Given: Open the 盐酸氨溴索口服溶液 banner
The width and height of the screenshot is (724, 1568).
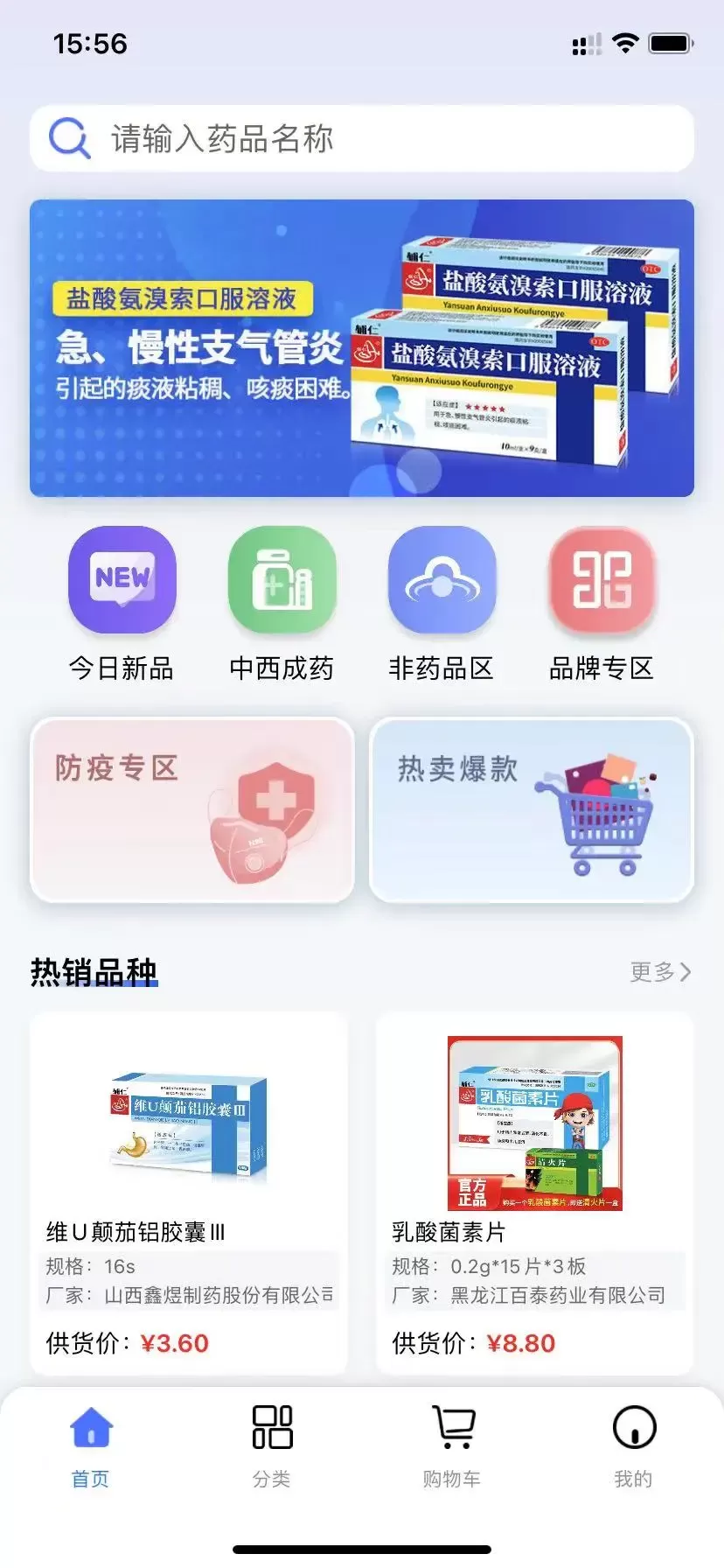Looking at the screenshot, I should [362, 348].
